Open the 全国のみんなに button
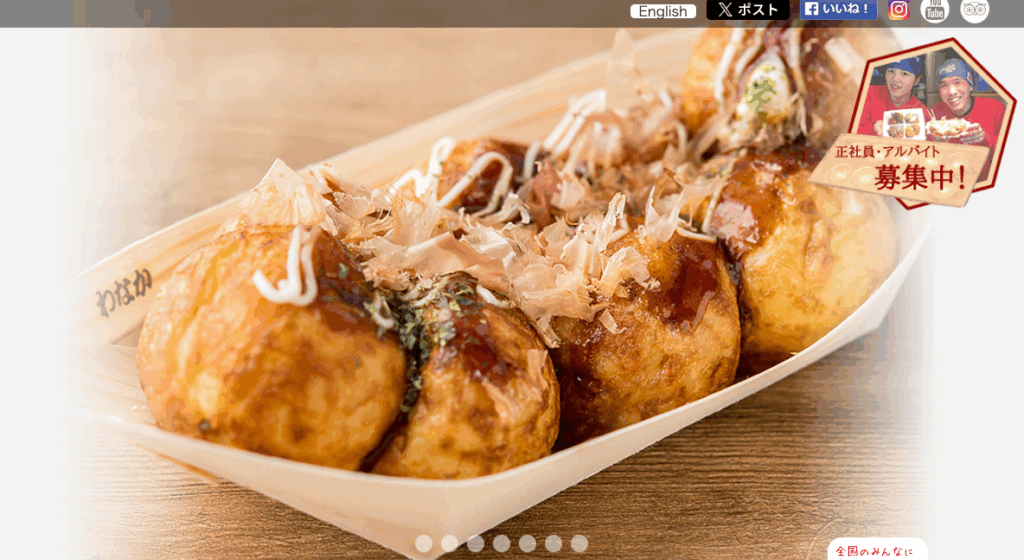Image resolution: width=1024 pixels, height=560 pixels. point(877,550)
